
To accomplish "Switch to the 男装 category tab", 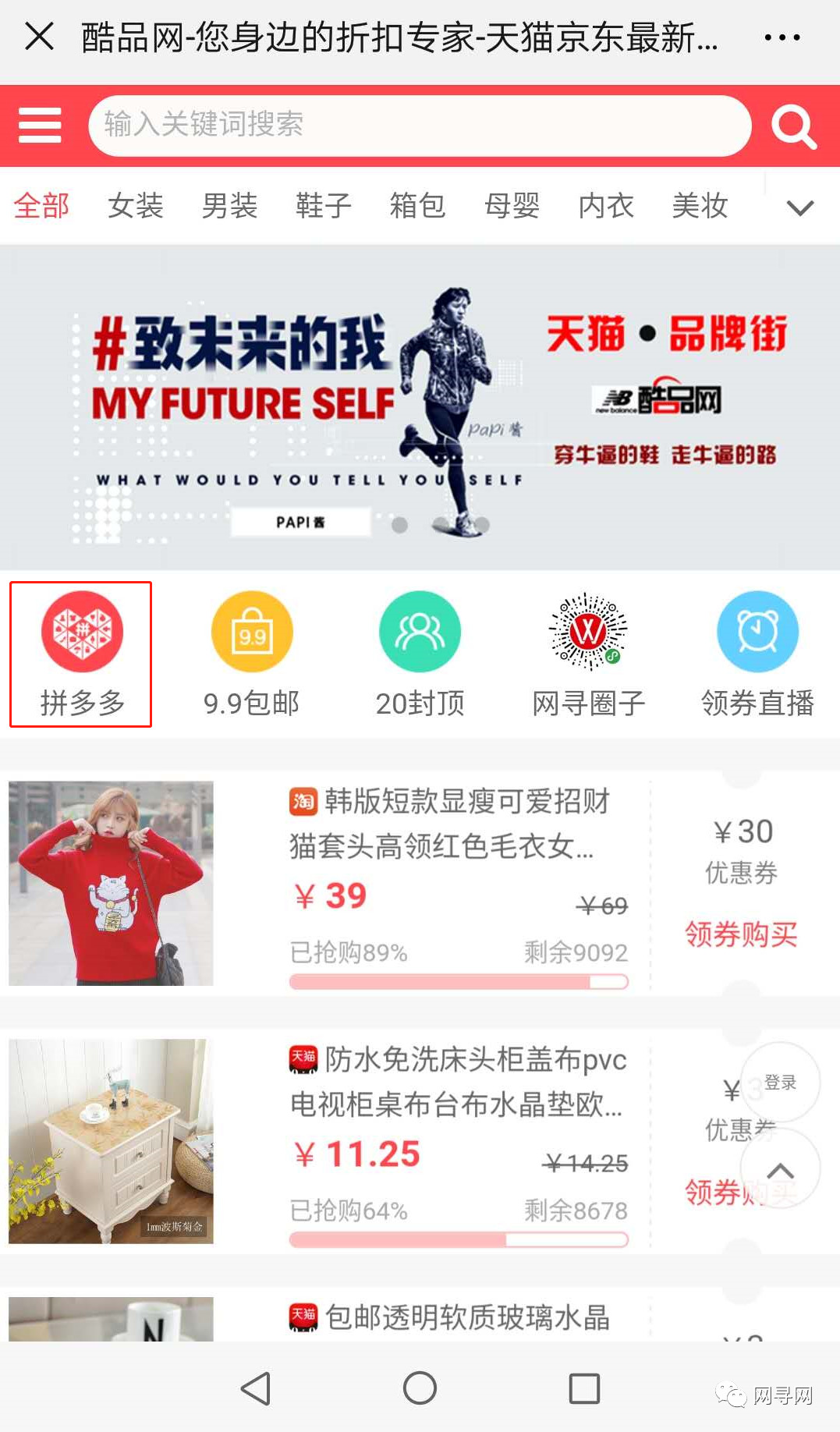I will 229,206.
